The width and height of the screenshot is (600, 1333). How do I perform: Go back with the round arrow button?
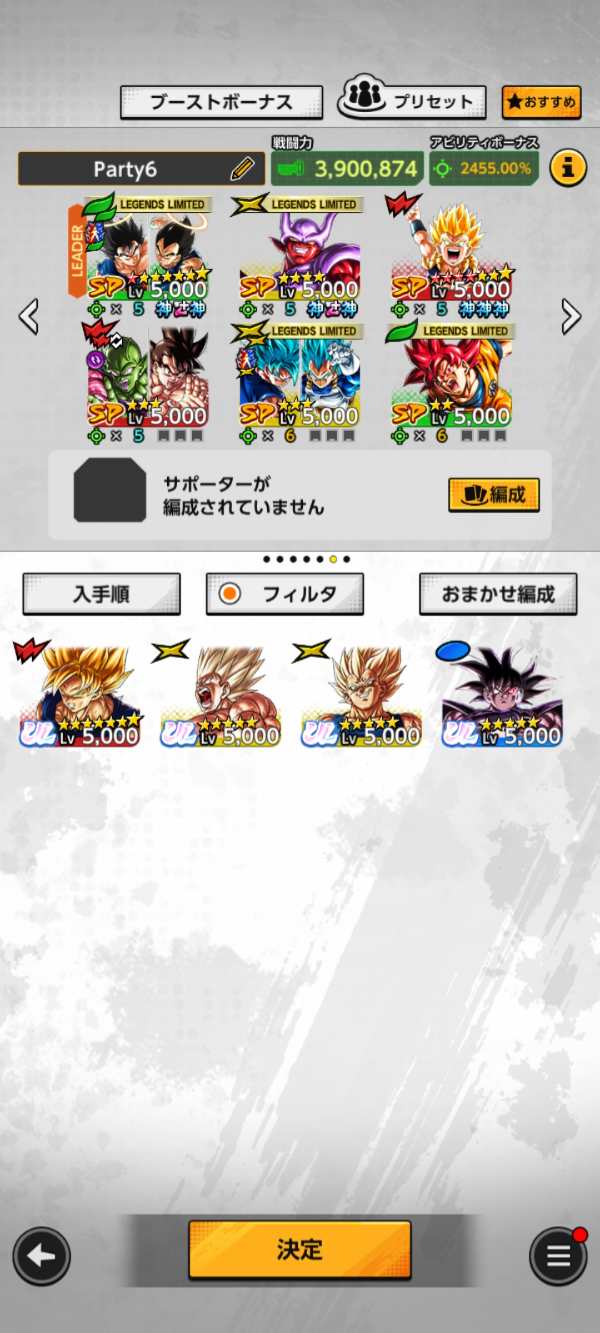pos(41,1256)
